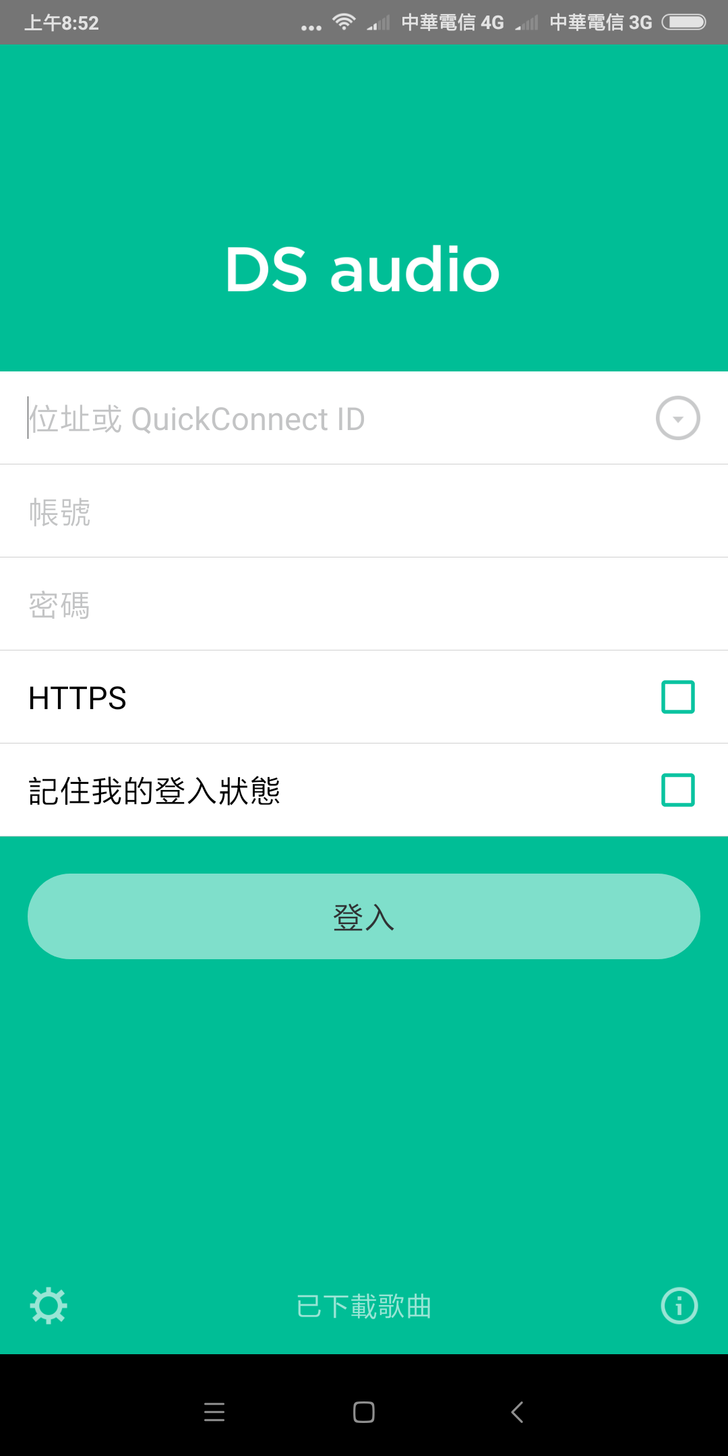728x1456 pixels.
Task: Open recent apps from the navigation bar
Action: pyautogui.click(x=214, y=1411)
